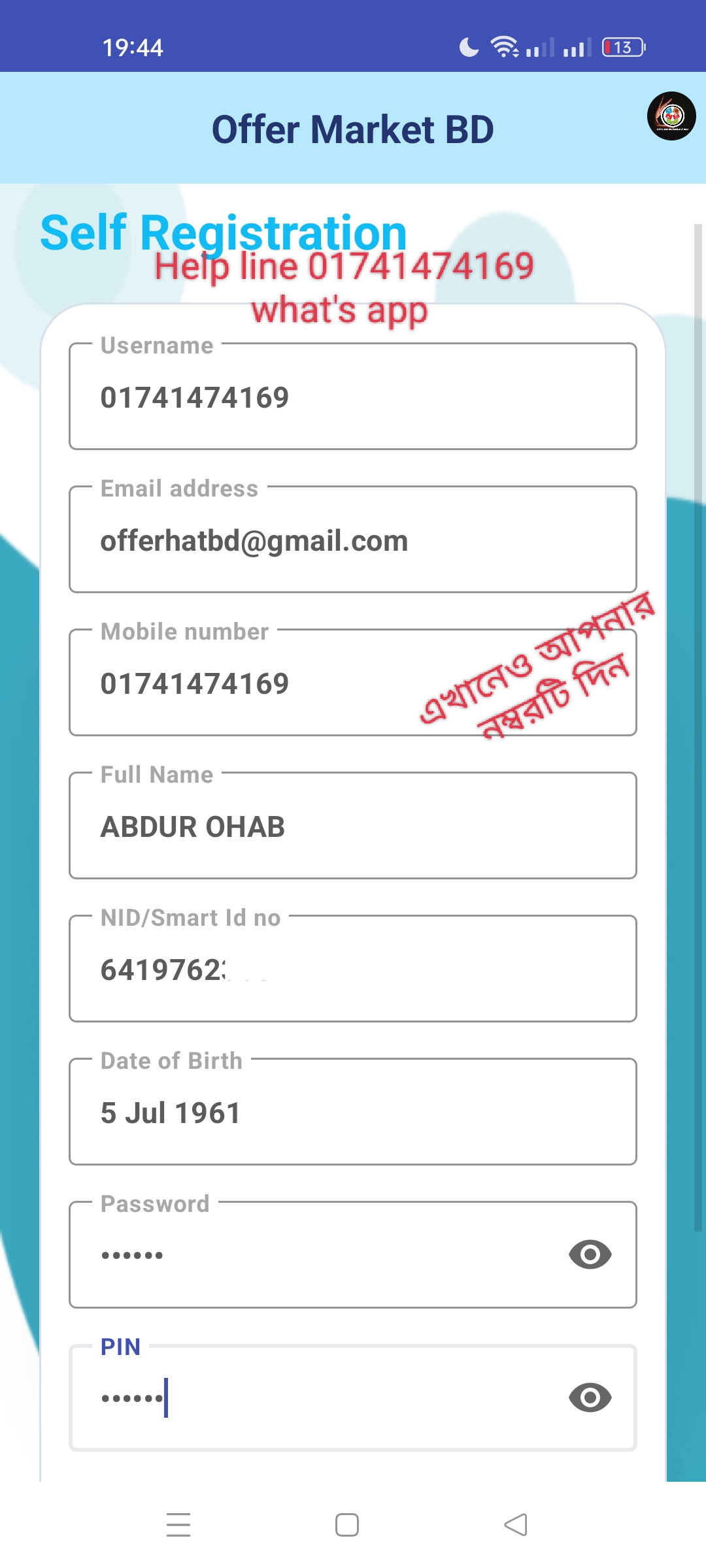Show the hidden password text
Screen dimensions: 706x1568
pyautogui.click(x=590, y=1254)
